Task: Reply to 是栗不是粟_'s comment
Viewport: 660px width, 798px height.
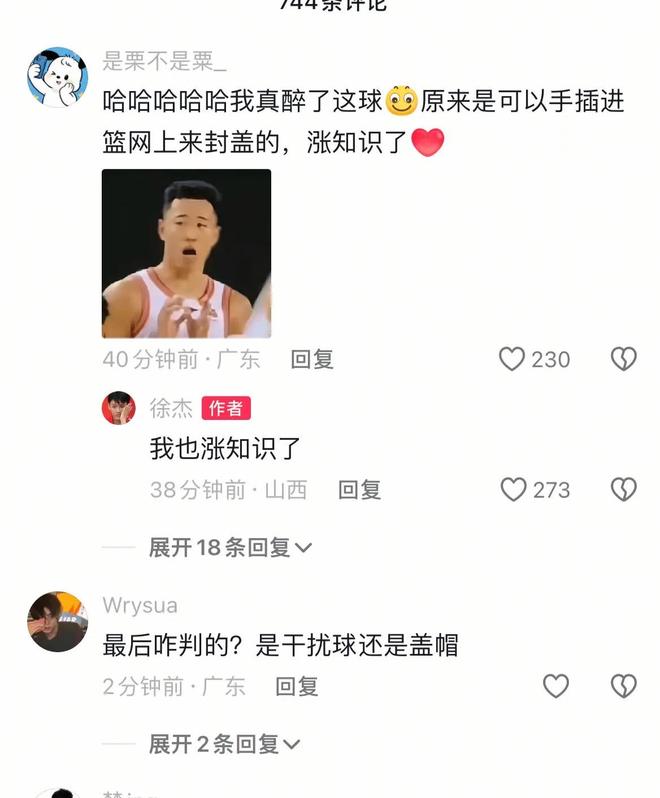Action: tap(312, 359)
